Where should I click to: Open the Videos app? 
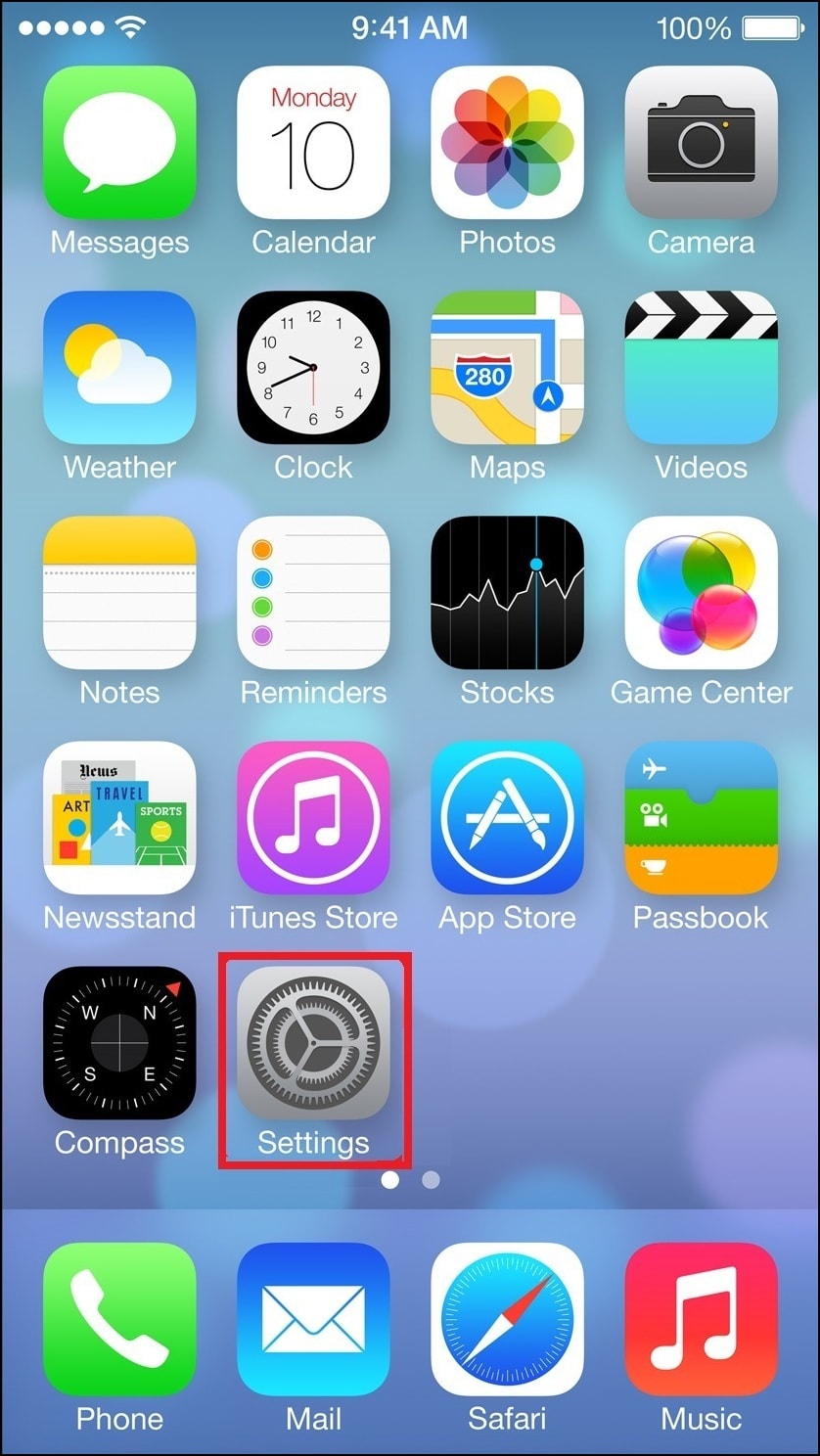click(x=701, y=368)
